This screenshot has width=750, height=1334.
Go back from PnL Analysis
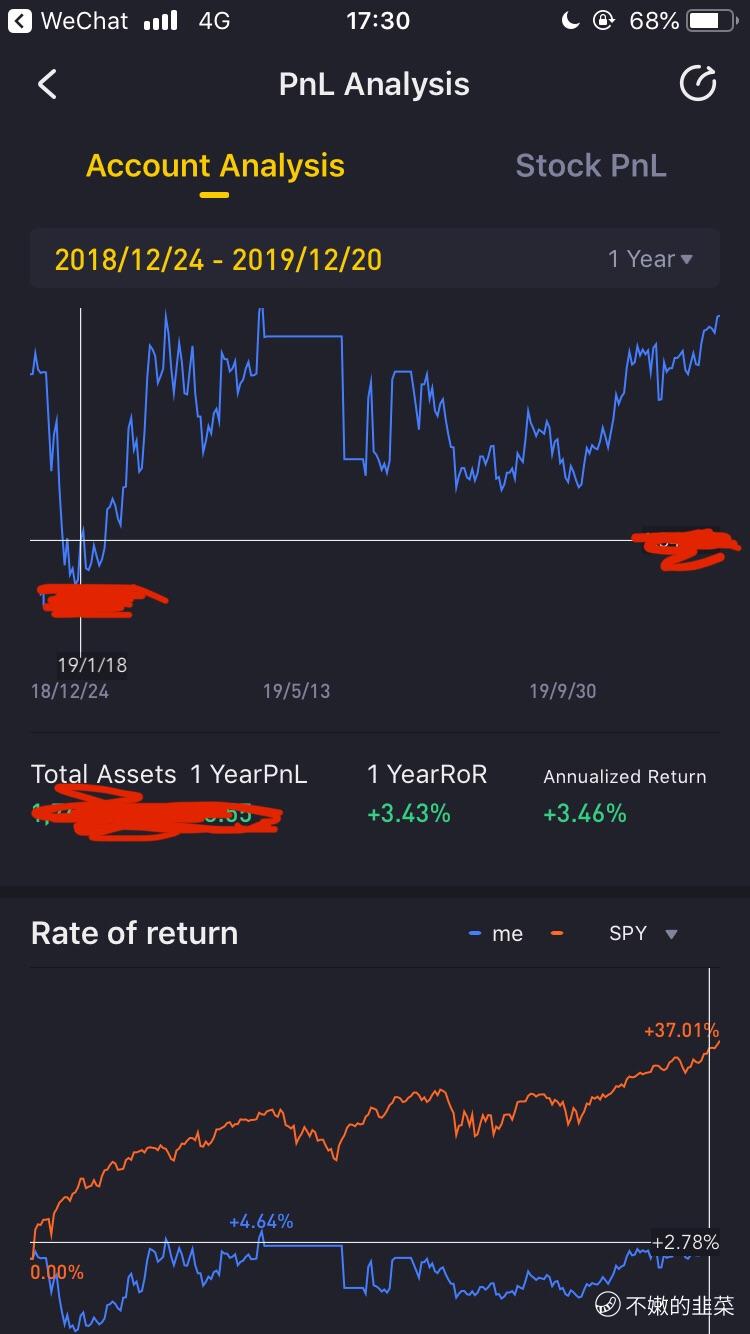click(x=47, y=84)
